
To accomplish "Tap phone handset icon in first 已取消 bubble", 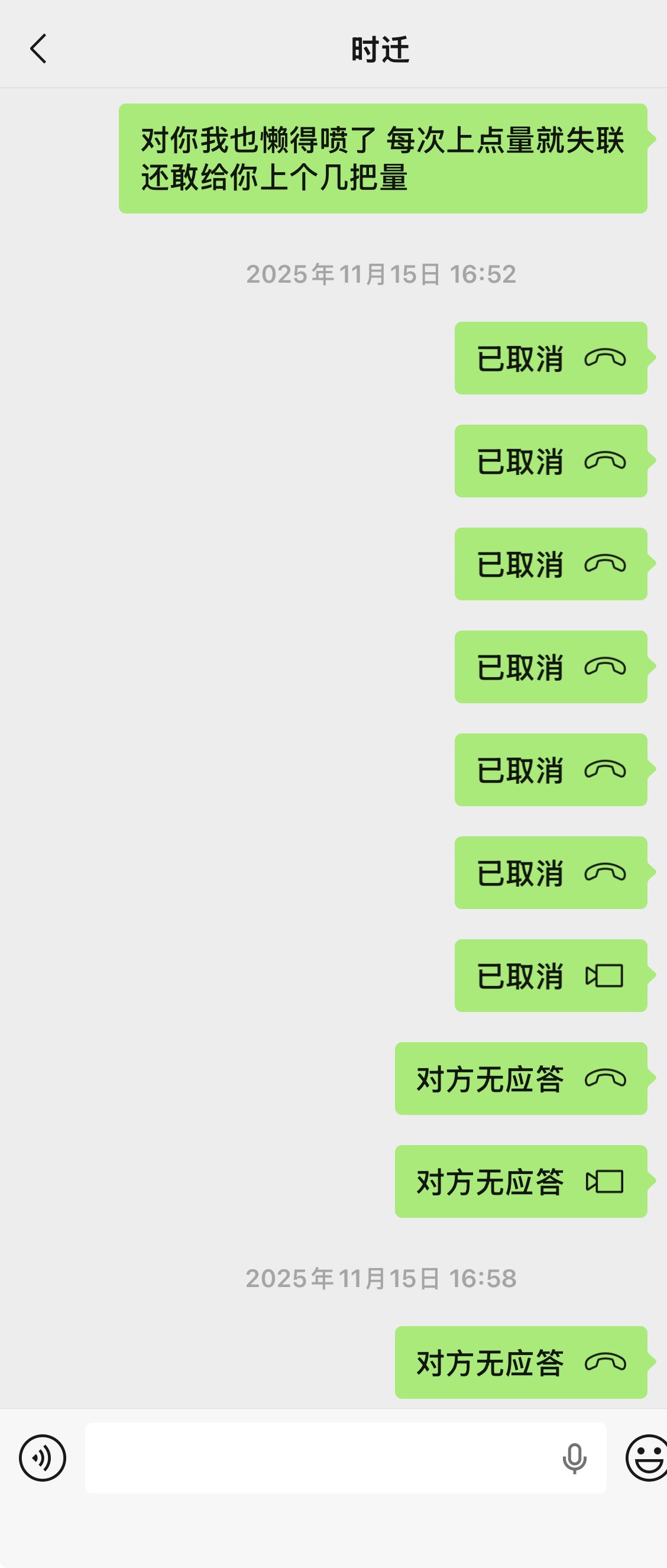I will [606, 359].
